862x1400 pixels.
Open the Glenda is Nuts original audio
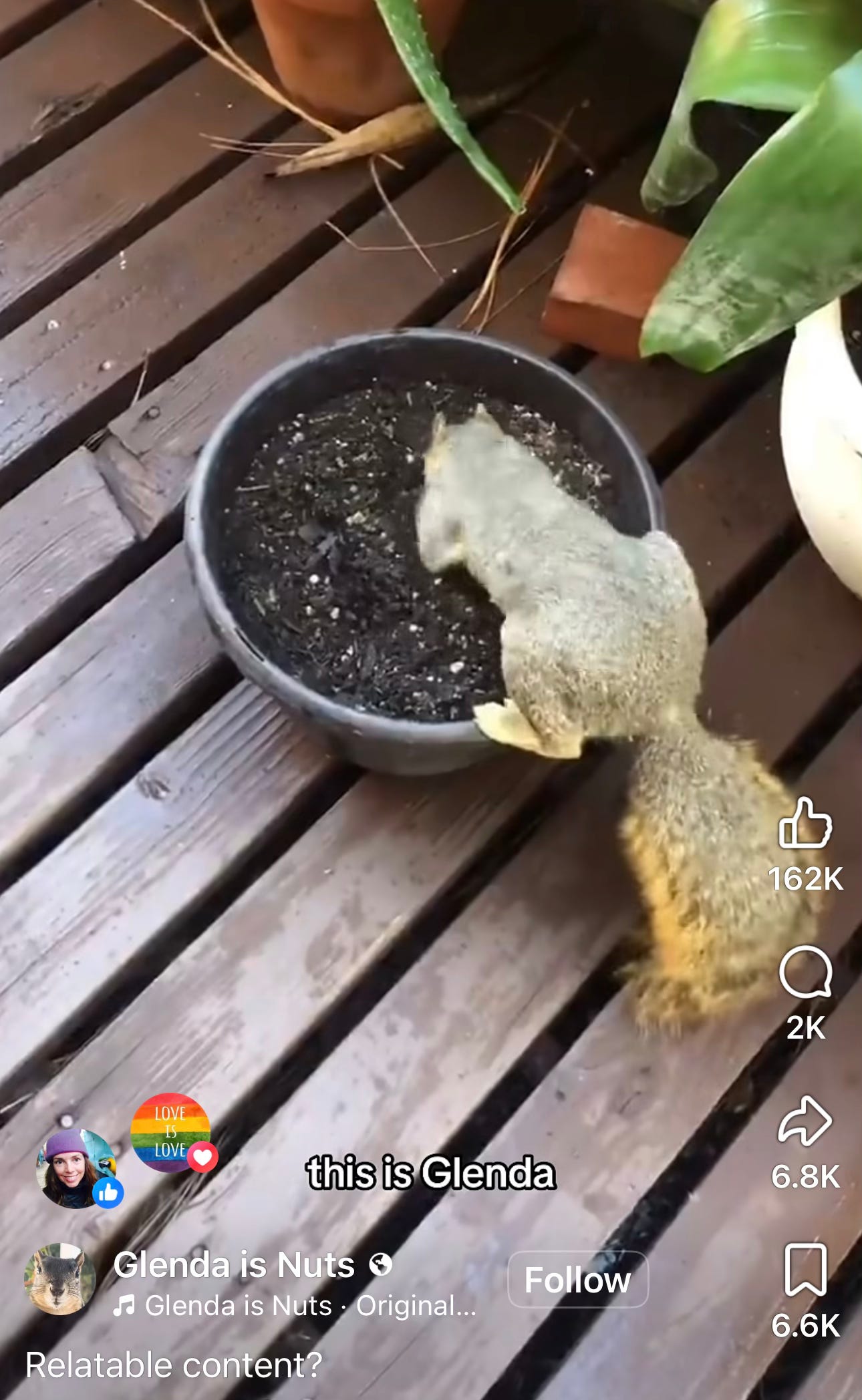pyautogui.click(x=295, y=1306)
